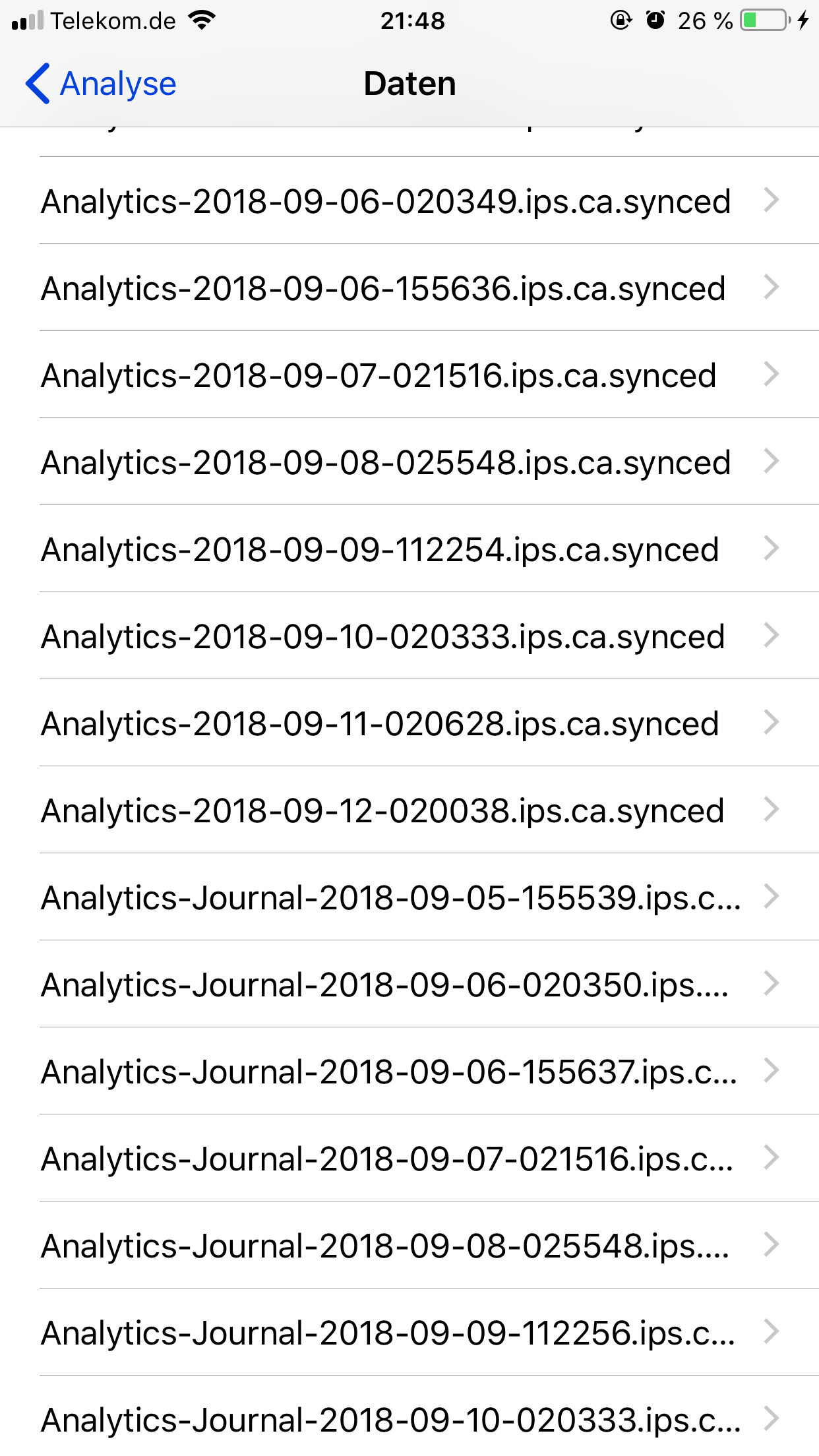Open Analytics-2018-09-09-112254.ips.ca.synced
Screen dimensions: 819x1456
click(409, 549)
